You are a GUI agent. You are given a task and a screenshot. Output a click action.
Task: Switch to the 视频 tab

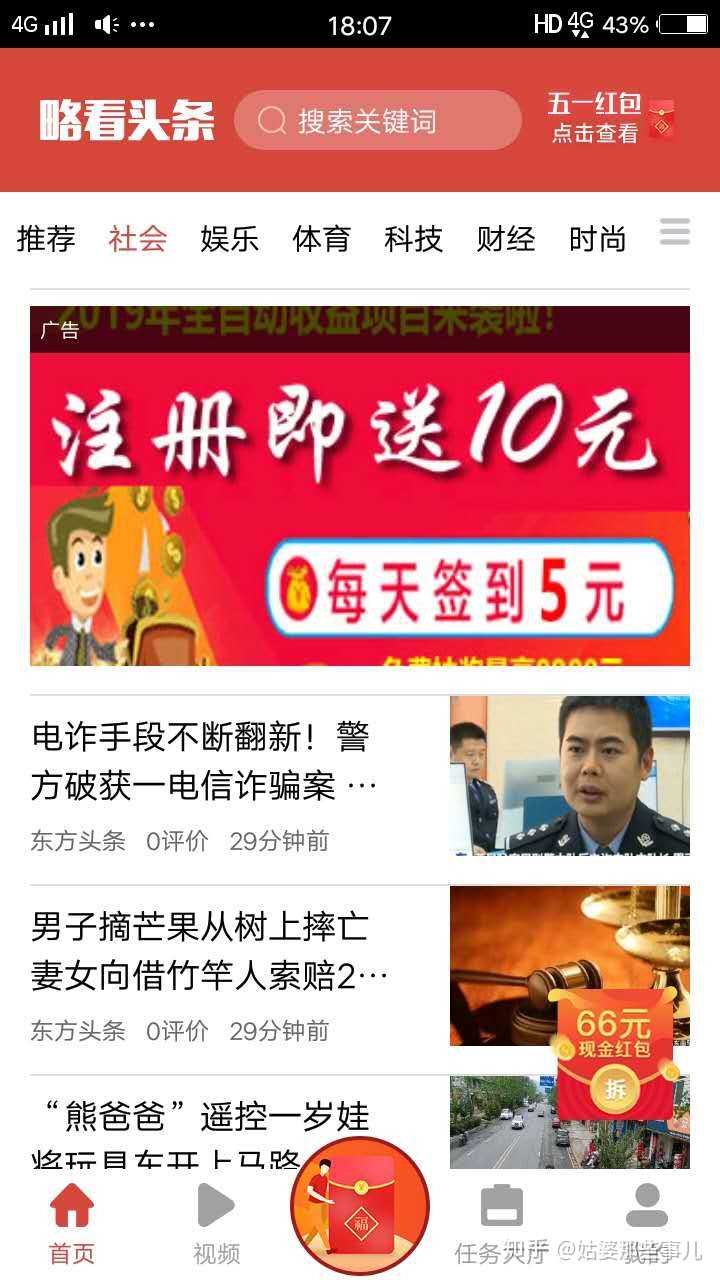(x=216, y=1224)
